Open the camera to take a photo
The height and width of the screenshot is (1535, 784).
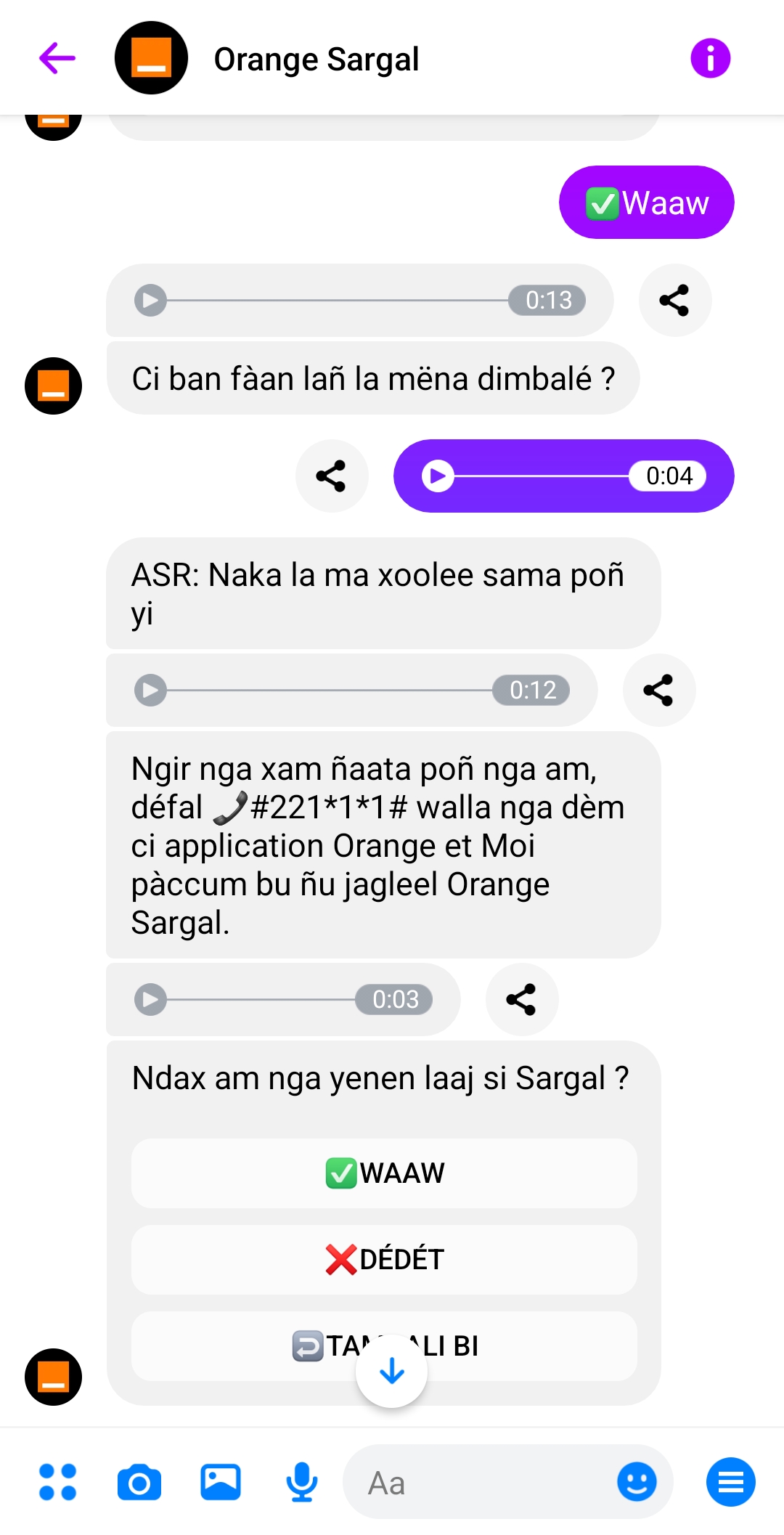point(139,1482)
